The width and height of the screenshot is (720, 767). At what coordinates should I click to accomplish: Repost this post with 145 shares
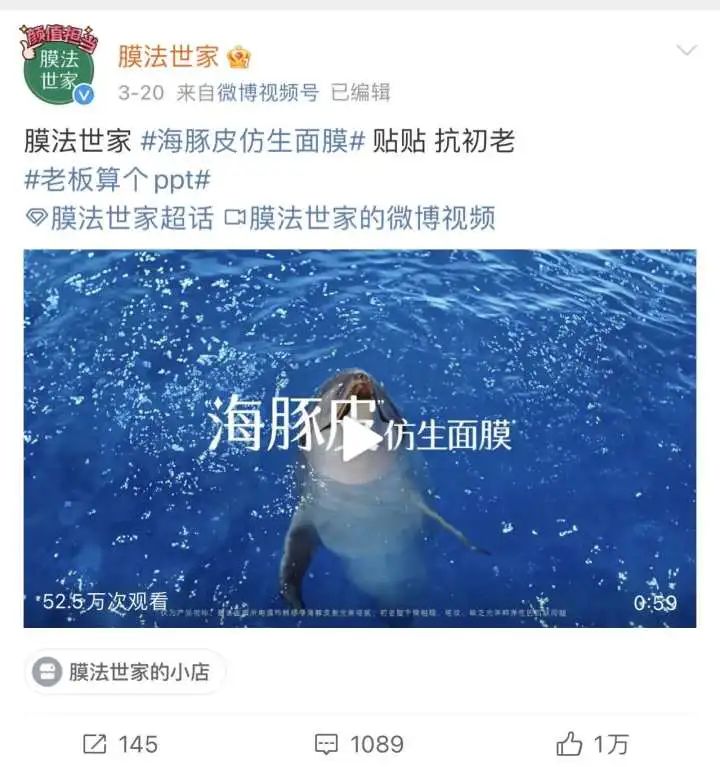point(120,744)
